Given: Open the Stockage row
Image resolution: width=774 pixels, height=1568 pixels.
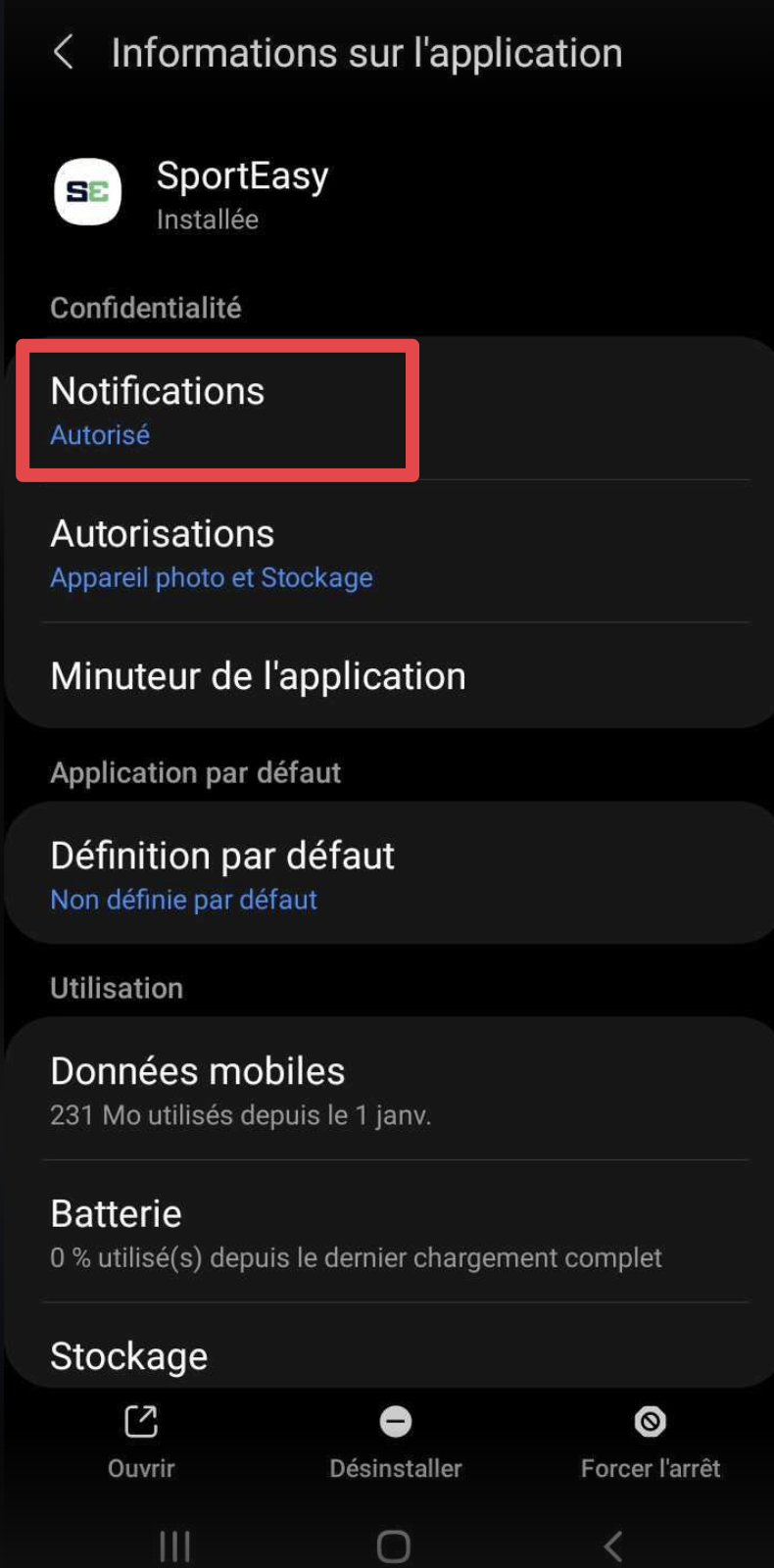Looking at the screenshot, I should [389, 1347].
